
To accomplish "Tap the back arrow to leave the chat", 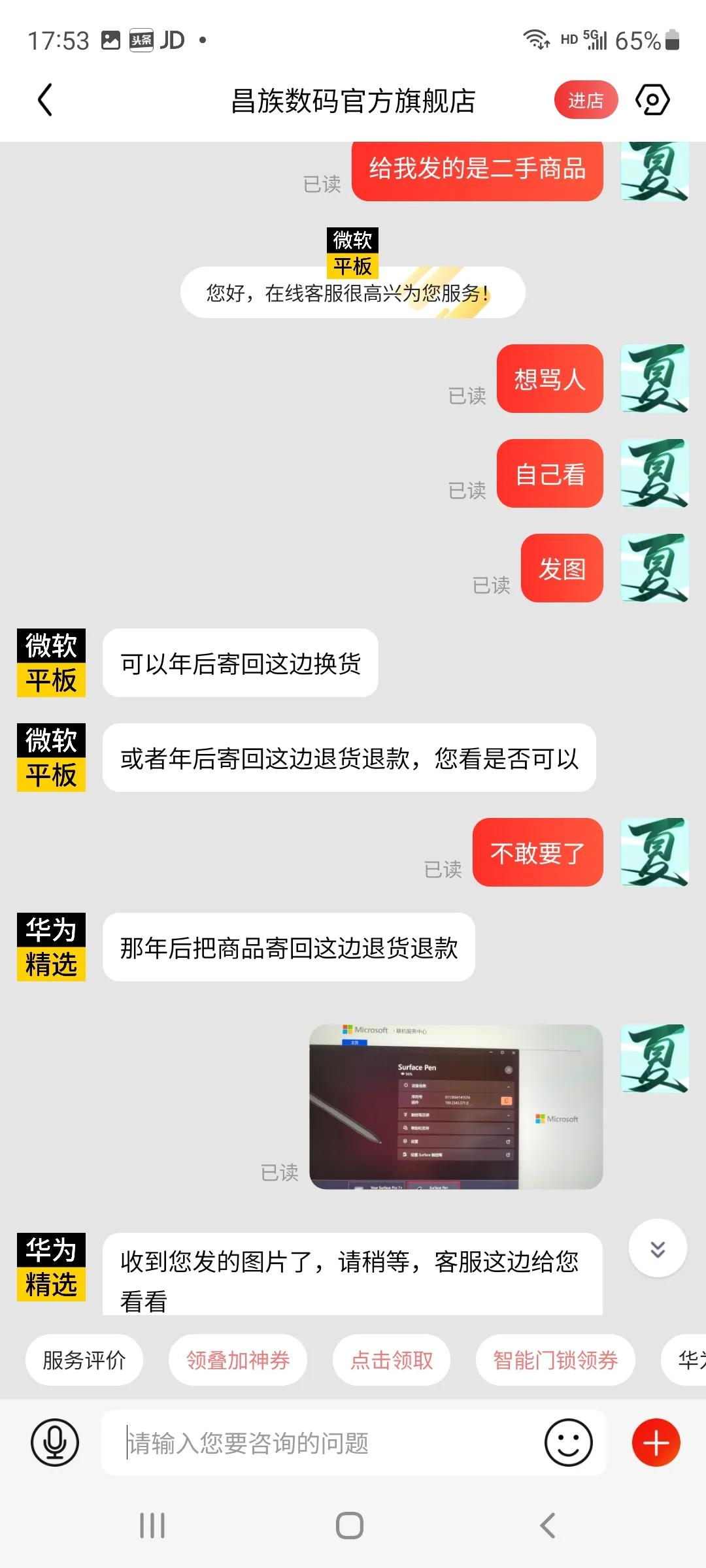I will point(44,99).
